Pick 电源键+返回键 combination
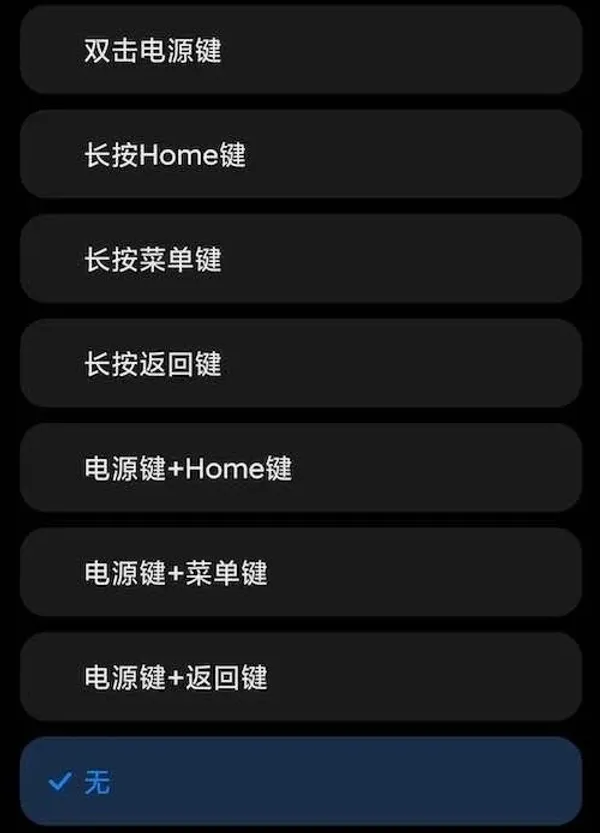The width and height of the screenshot is (600, 833). 300,677
